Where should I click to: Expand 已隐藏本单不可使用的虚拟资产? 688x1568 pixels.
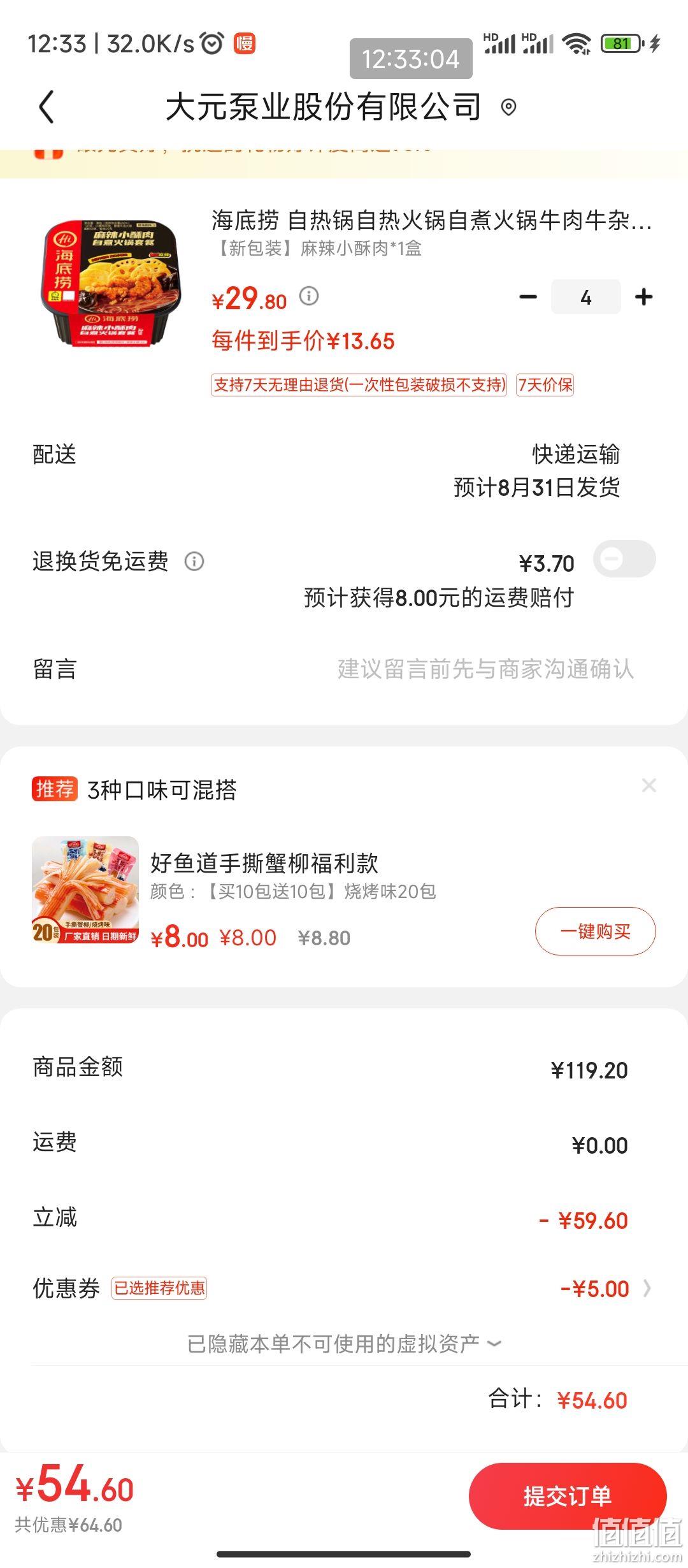(344, 1344)
